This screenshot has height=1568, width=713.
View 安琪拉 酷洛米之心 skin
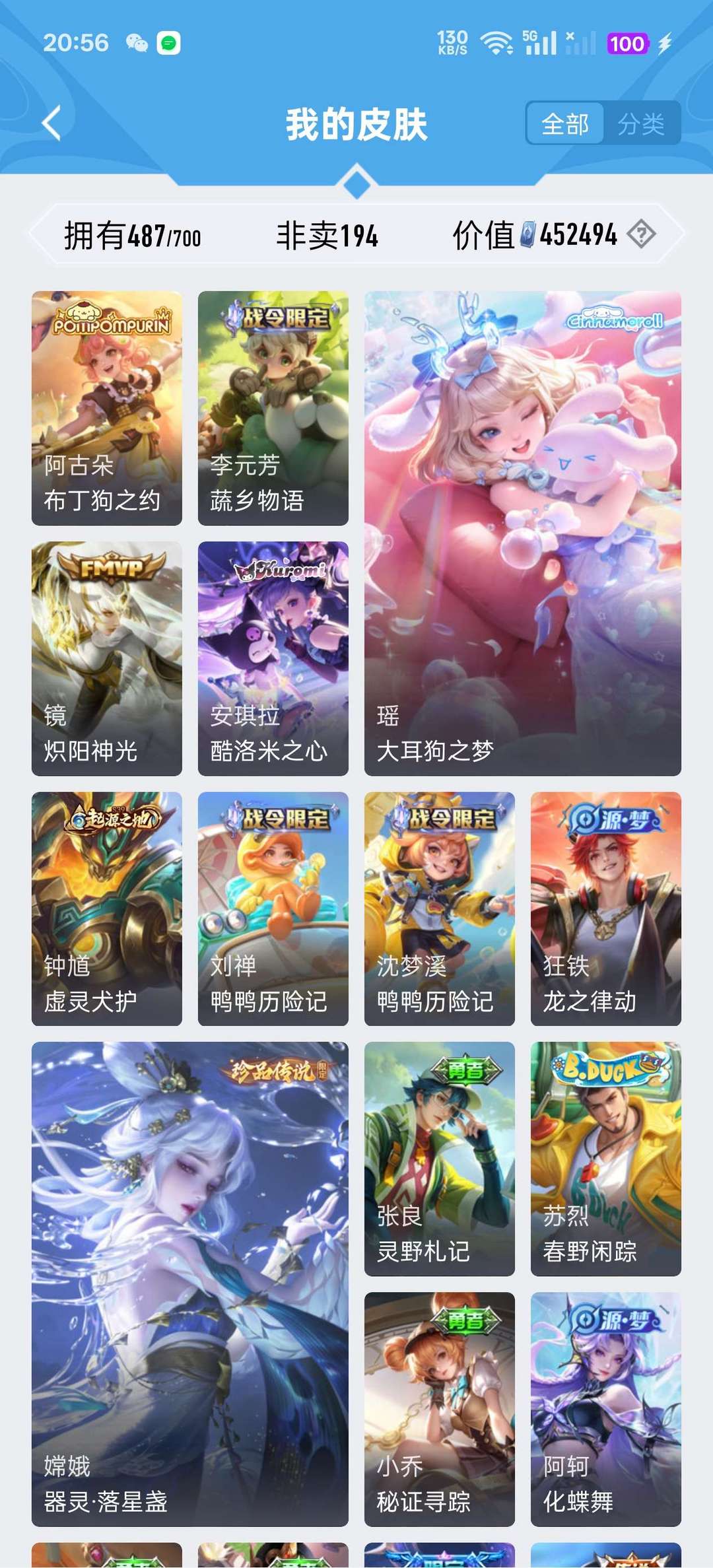pyautogui.click(x=273, y=658)
